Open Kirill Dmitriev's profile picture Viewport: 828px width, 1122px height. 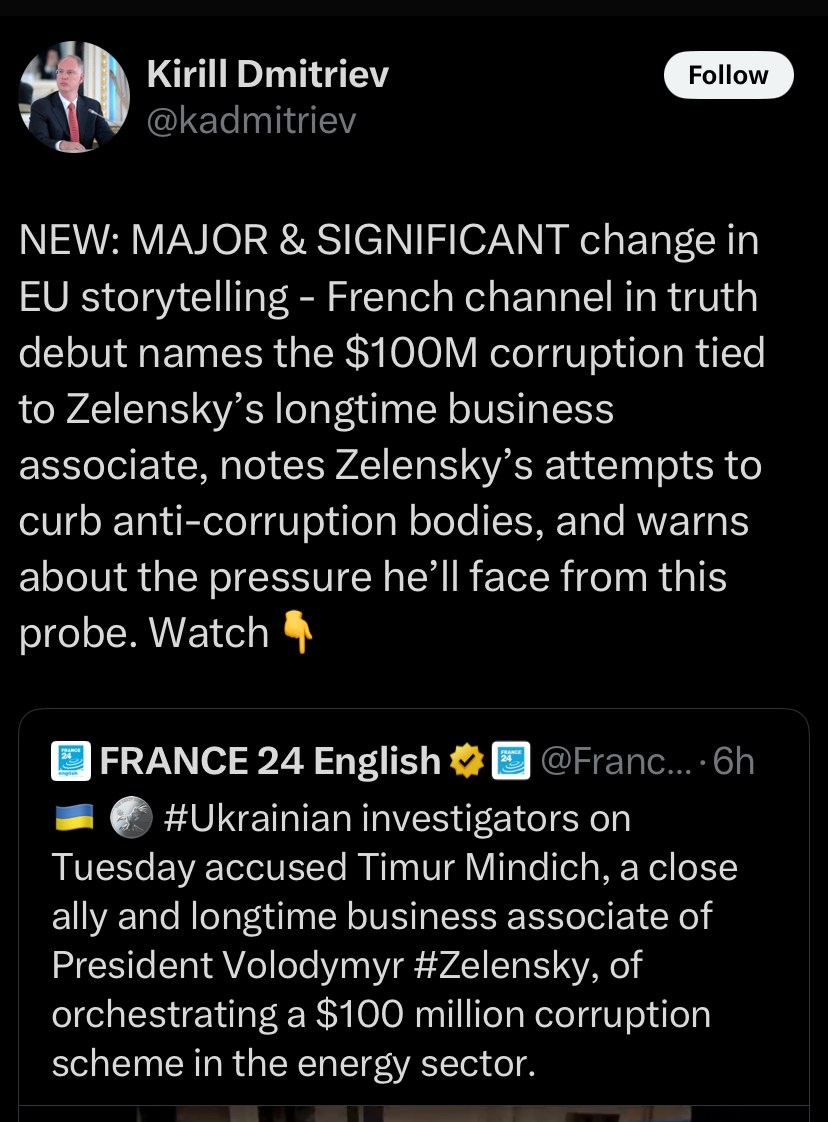pos(75,97)
